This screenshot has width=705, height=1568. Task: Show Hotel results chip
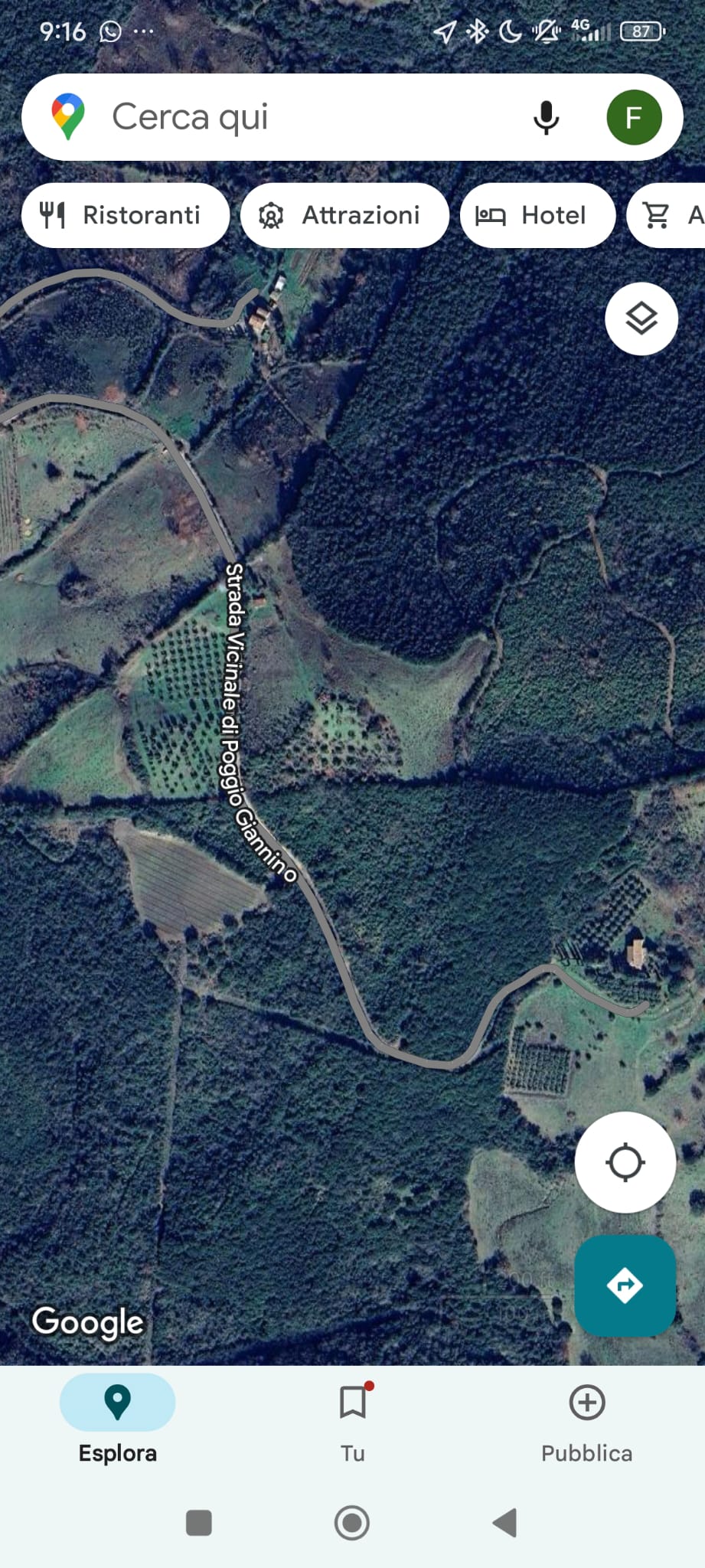tap(537, 215)
